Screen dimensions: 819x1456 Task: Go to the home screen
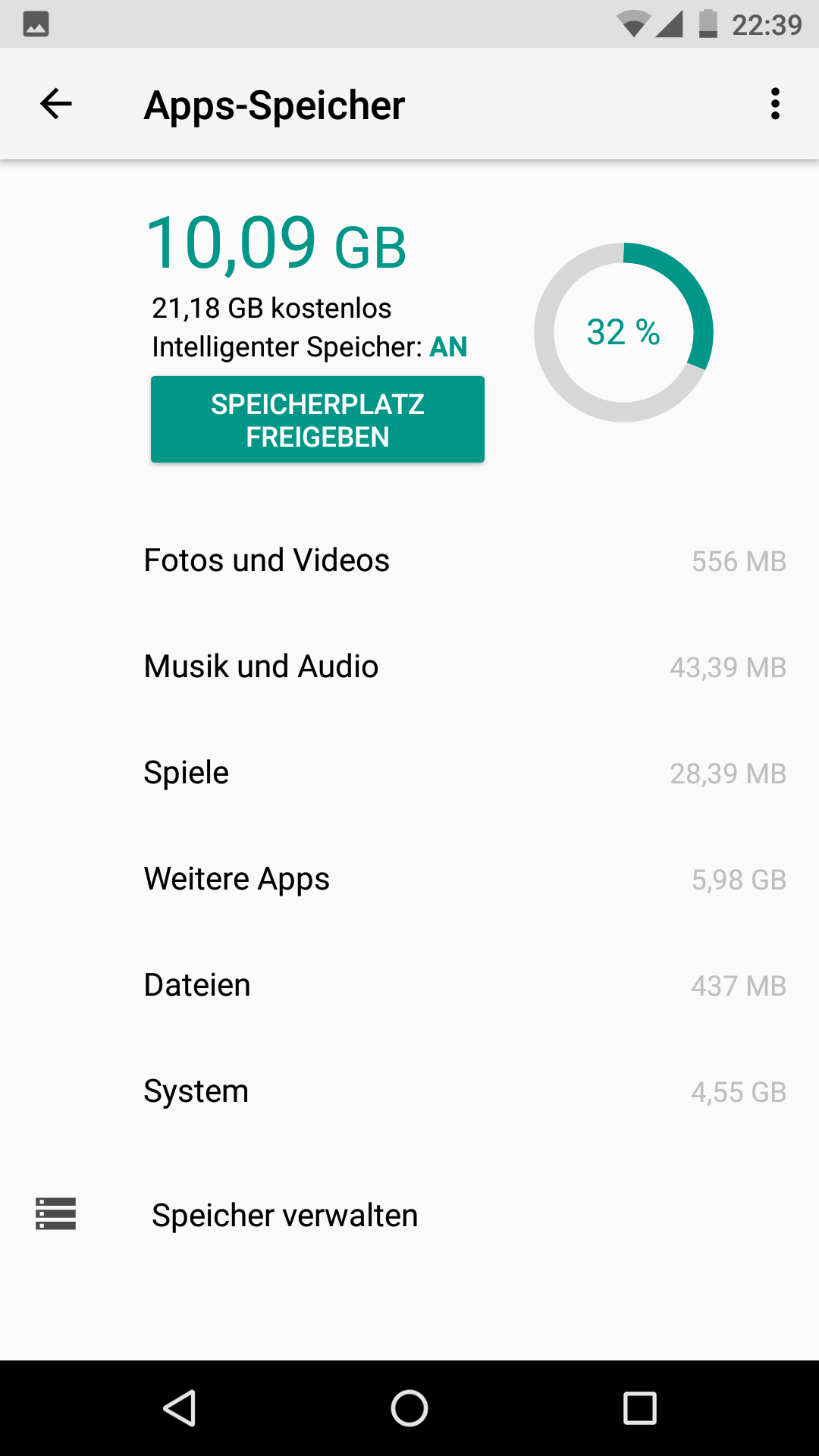(409, 1408)
